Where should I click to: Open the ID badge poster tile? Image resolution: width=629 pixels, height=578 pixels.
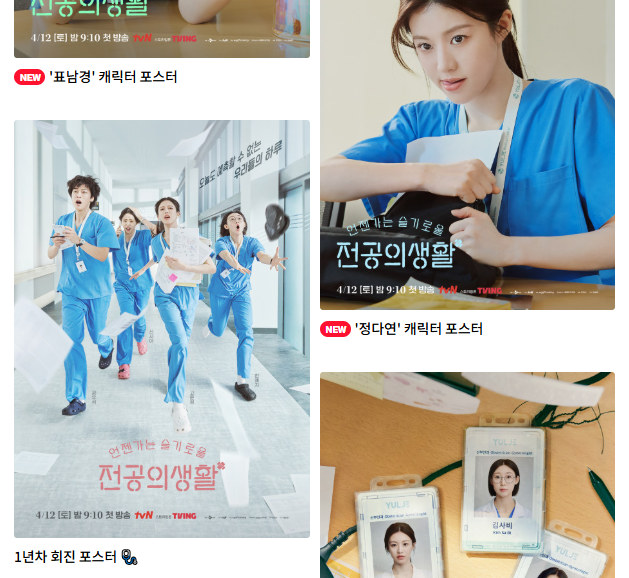[x=467, y=475]
